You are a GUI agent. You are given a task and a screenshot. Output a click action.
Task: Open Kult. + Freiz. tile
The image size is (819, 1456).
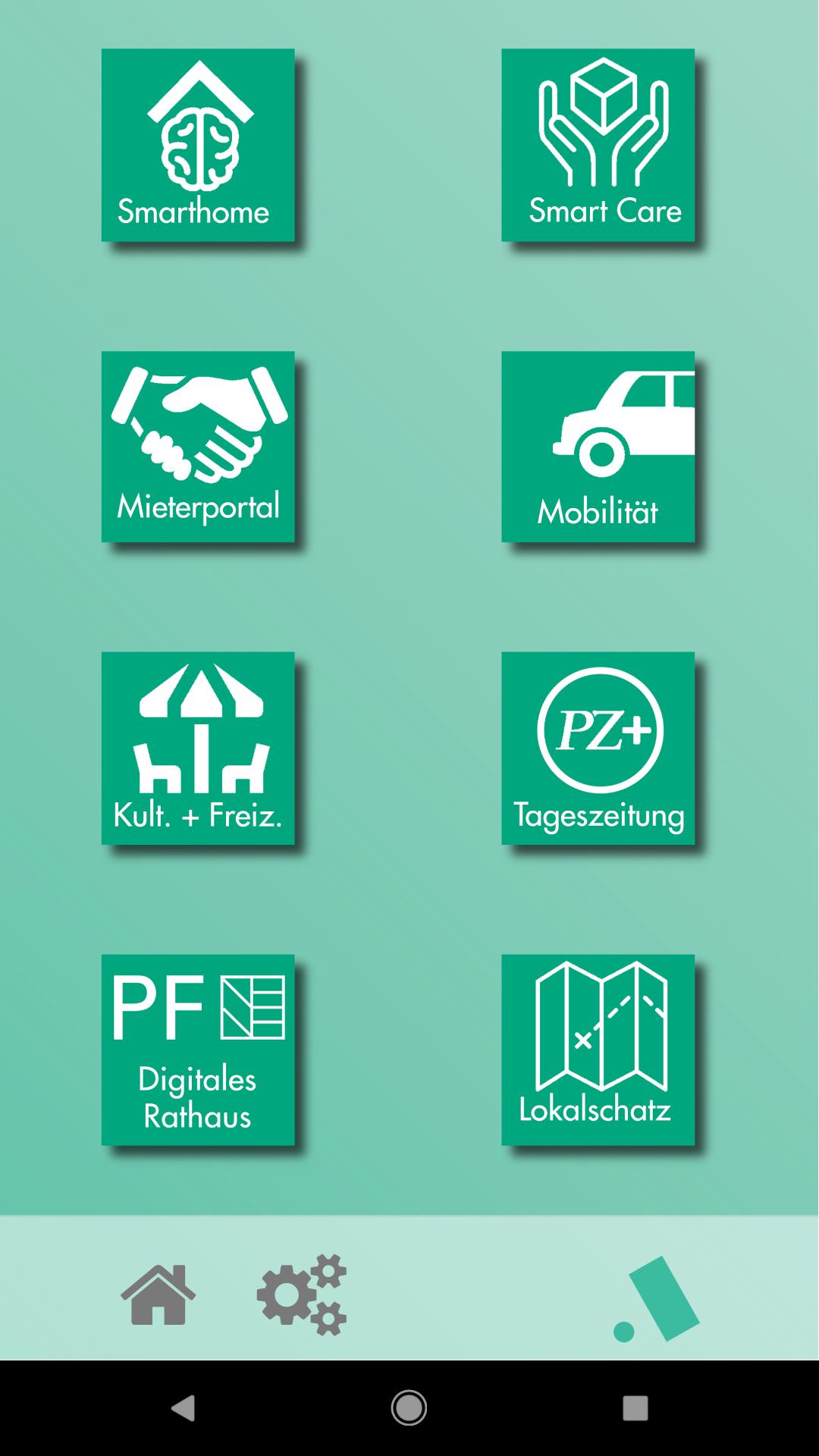[x=198, y=748]
